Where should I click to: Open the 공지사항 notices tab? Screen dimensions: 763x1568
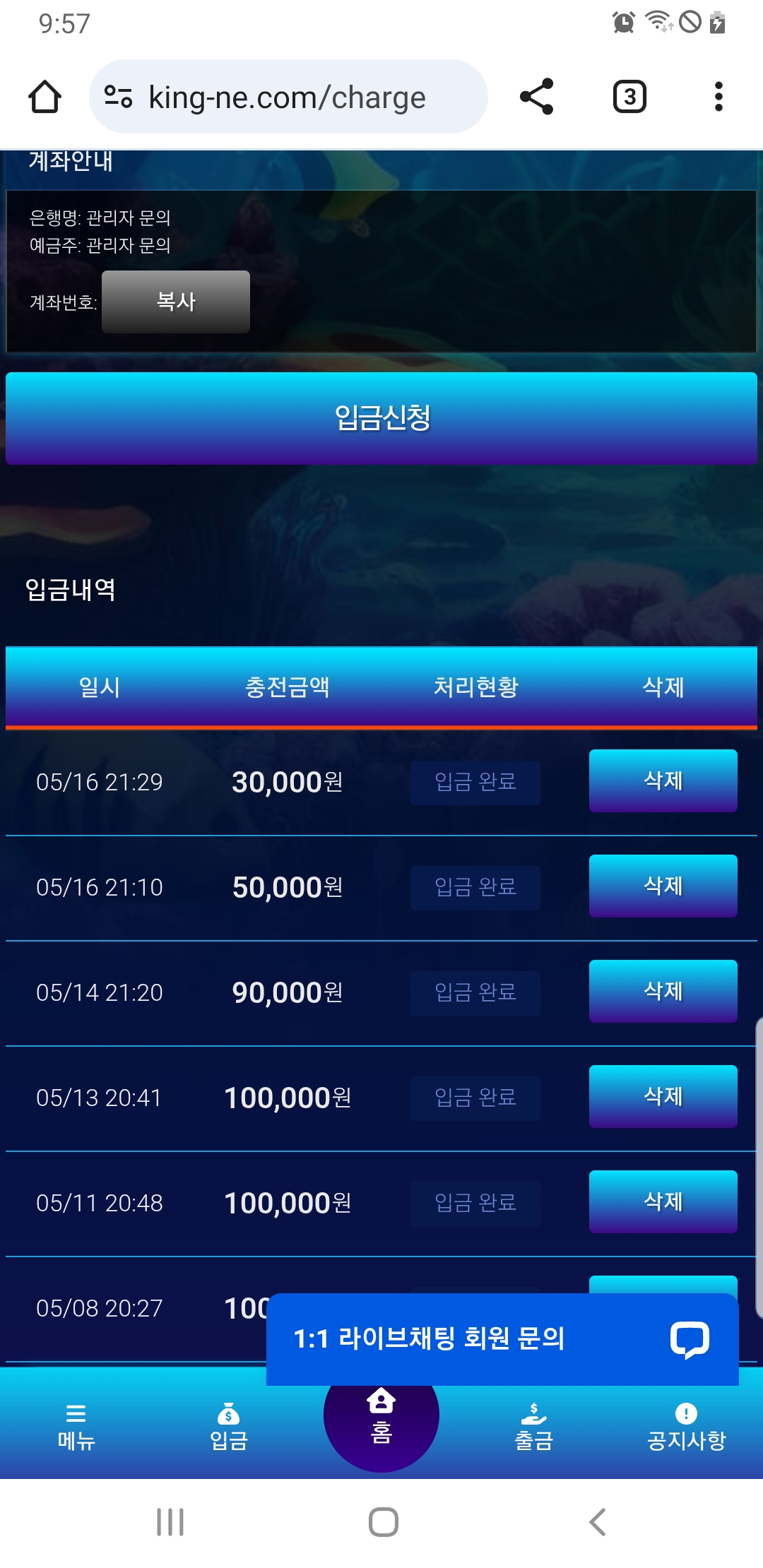[687, 1427]
